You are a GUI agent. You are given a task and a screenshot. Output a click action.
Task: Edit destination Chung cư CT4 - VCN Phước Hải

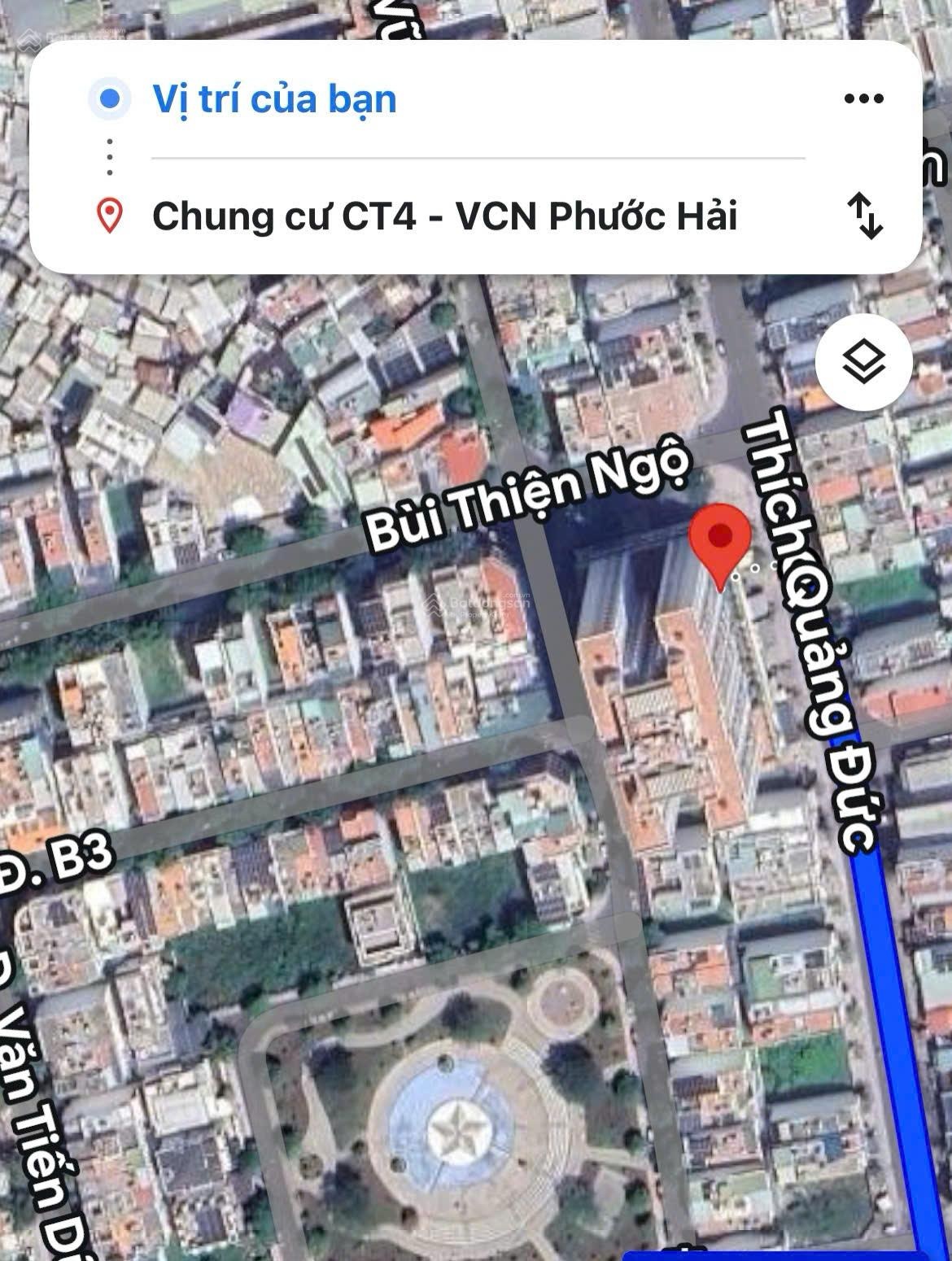(444, 216)
